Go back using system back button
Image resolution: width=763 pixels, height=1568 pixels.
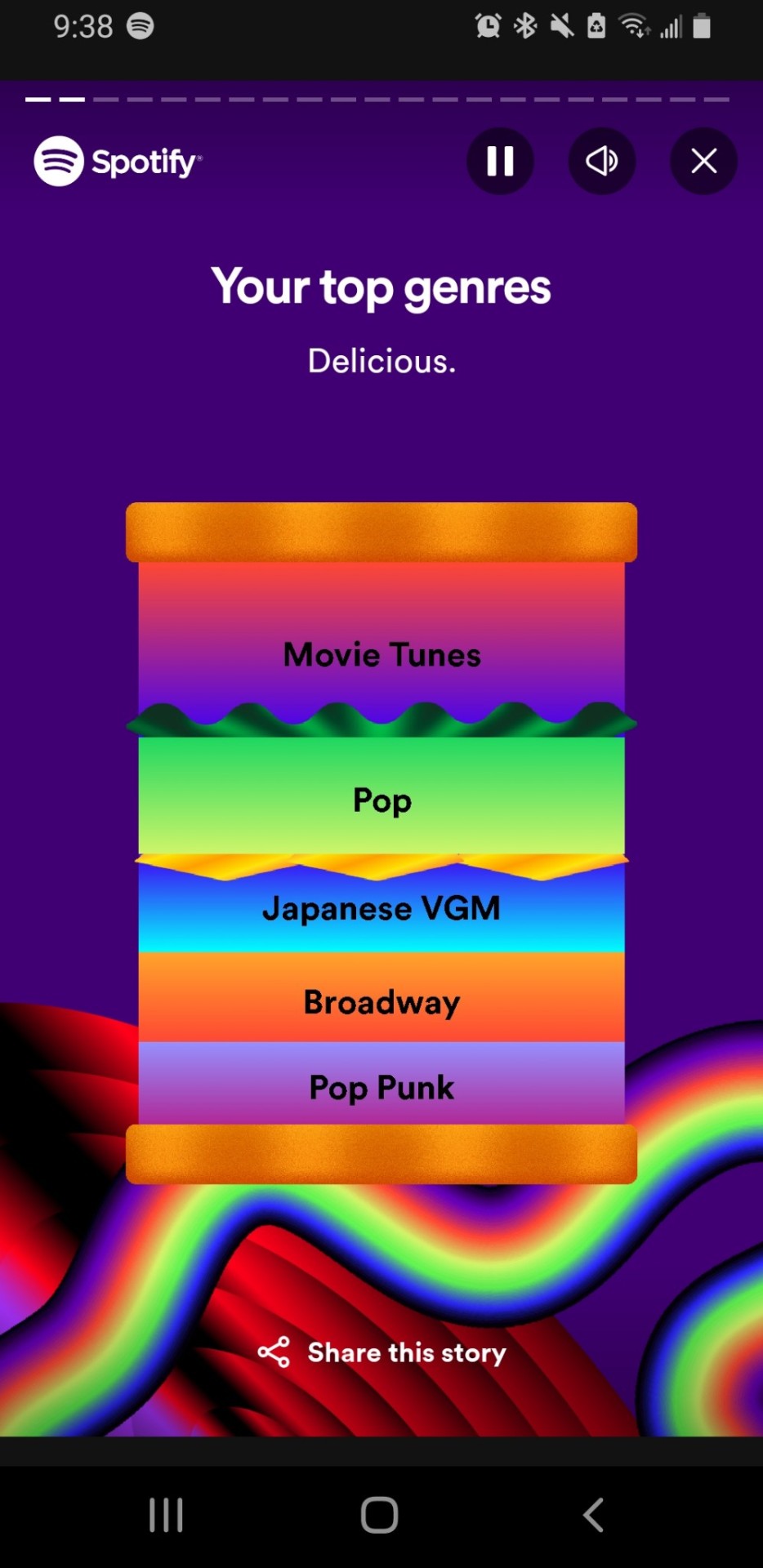594,1515
